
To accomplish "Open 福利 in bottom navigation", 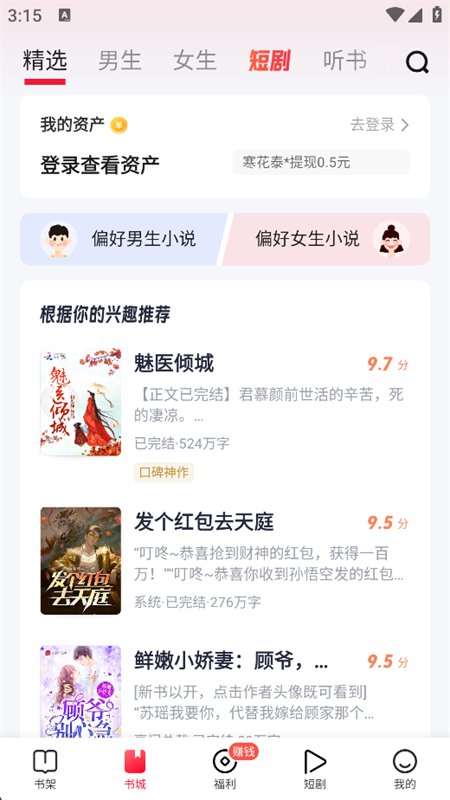I will 225,769.
